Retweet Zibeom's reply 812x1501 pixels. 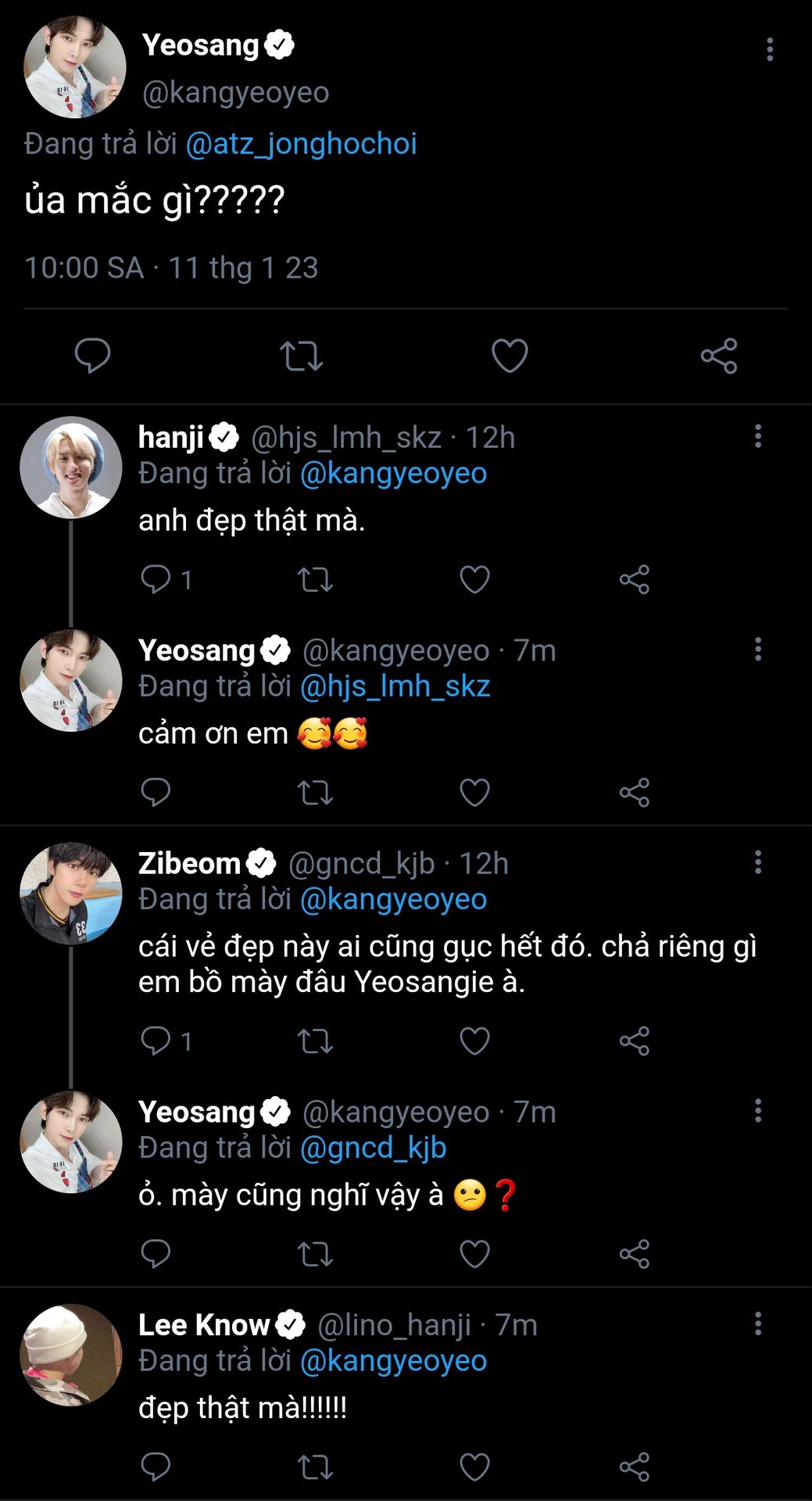tap(315, 1041)
